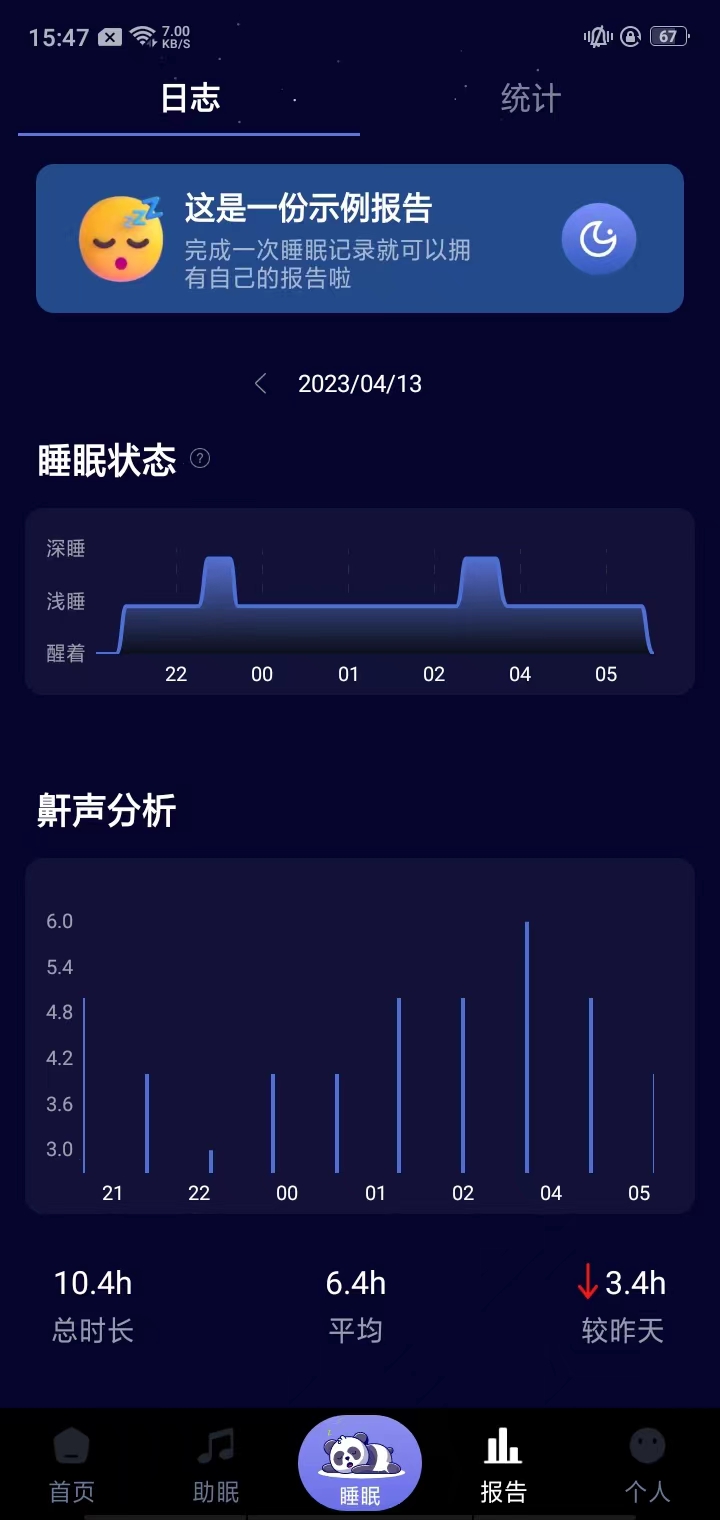The width and height of the screenshot is (720, 1520).
Task: Tap the sleeping emoji in the banner
Action: coord(120,238)
